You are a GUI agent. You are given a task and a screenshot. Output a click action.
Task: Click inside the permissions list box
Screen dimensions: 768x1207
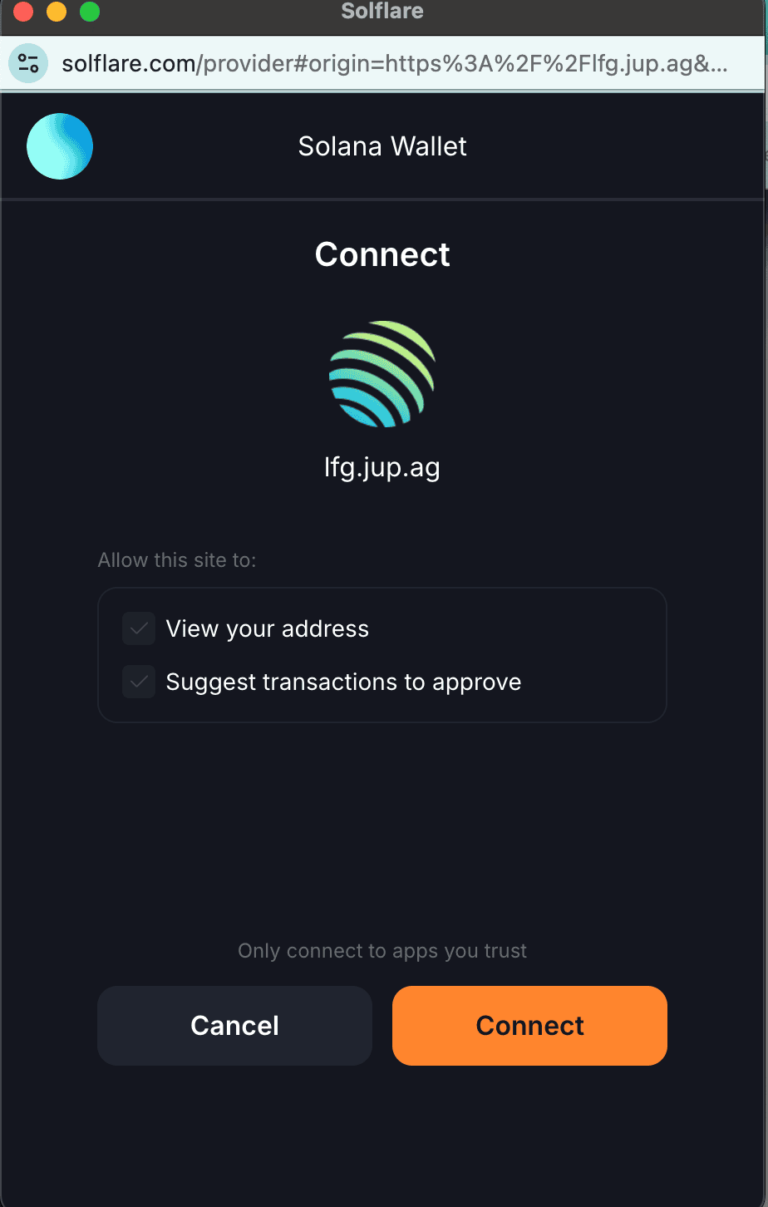click(x=382, y=655)
